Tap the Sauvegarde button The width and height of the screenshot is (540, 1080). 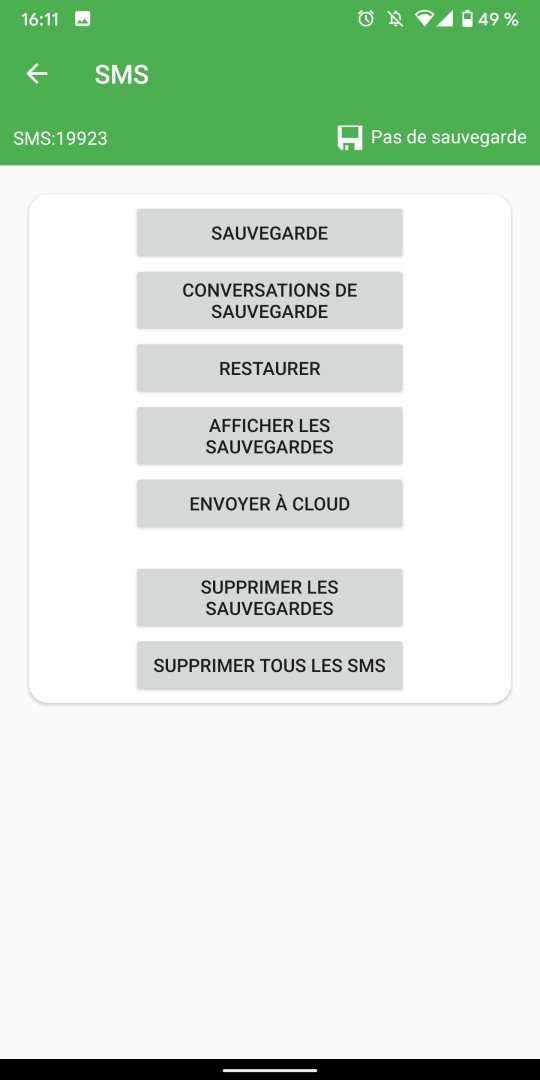point(269,233)
